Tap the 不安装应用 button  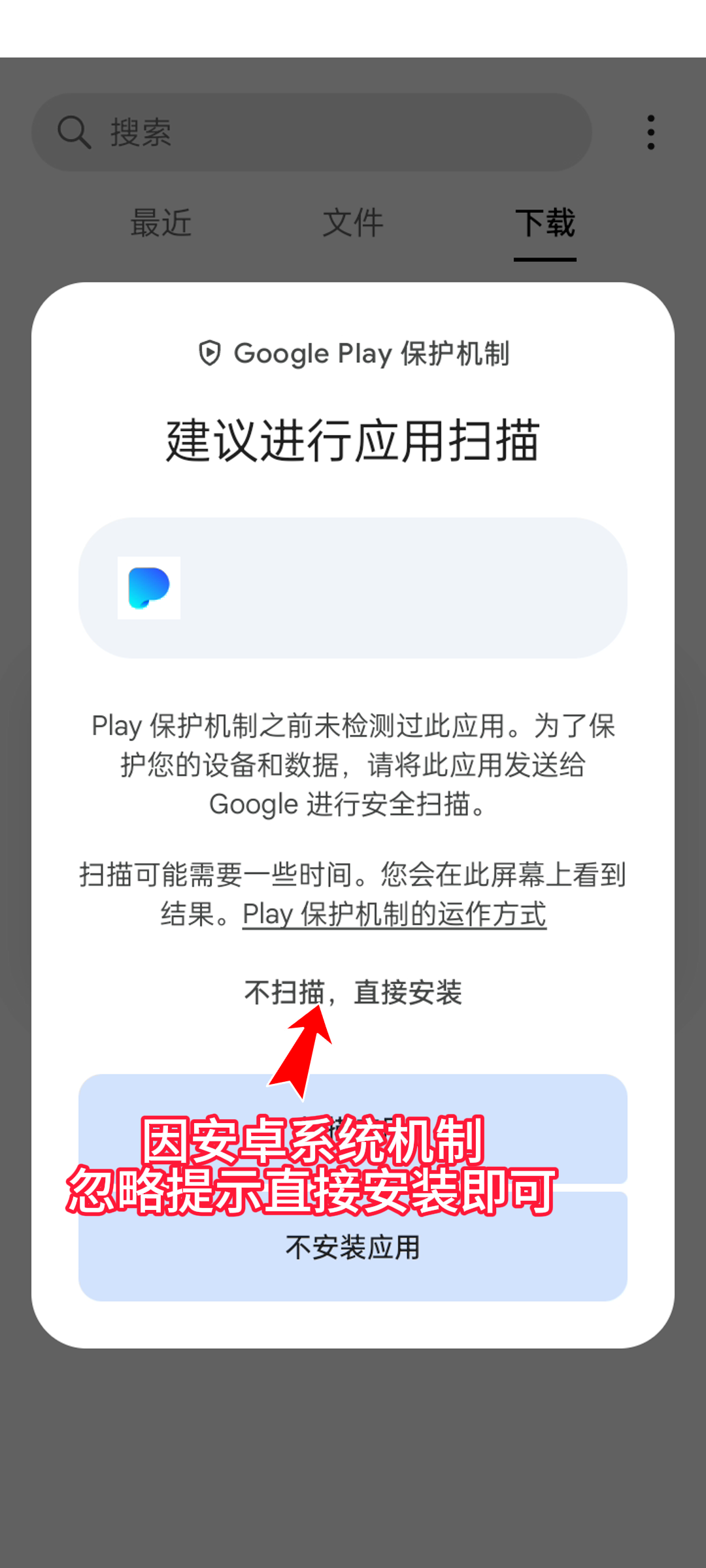353,1248
